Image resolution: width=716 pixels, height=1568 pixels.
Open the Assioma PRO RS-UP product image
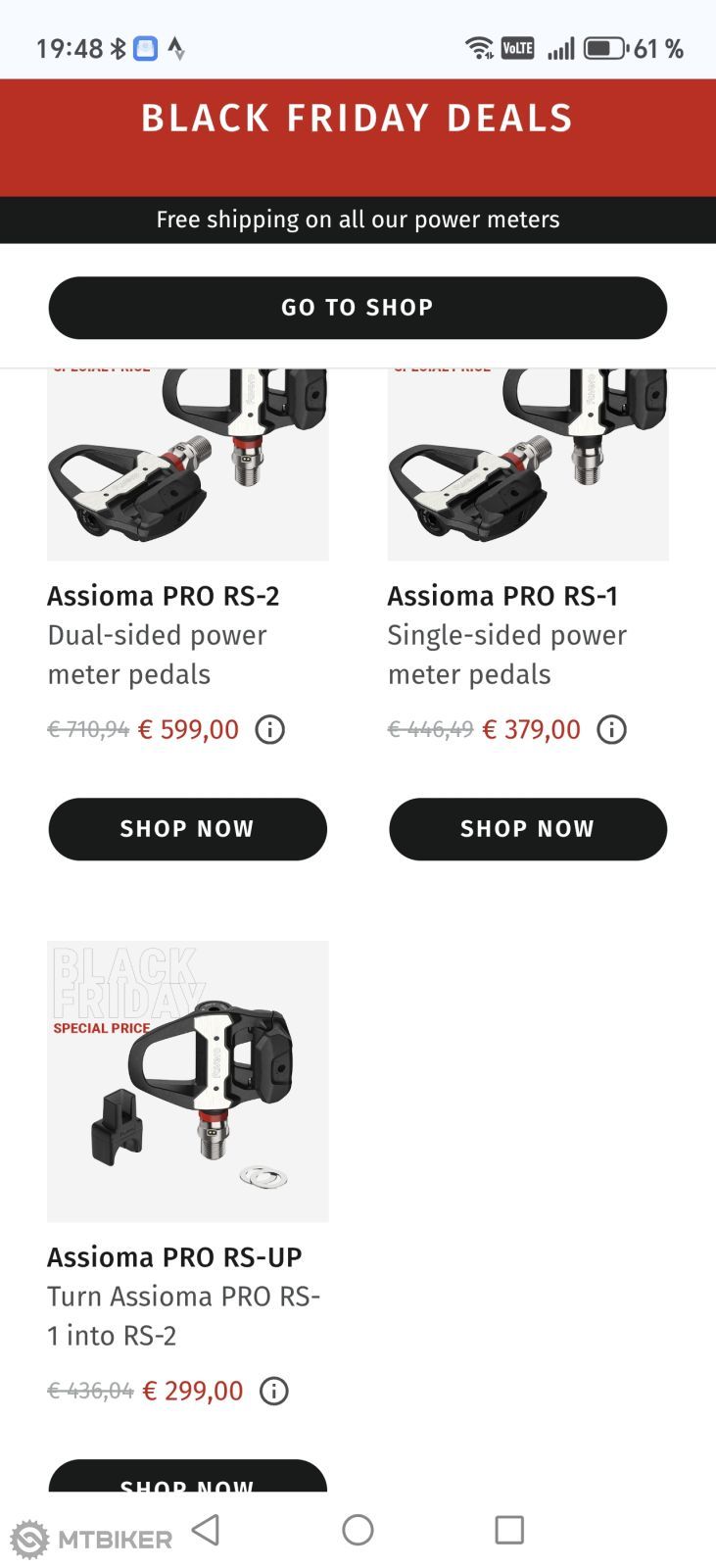(x=187, y=1081)
